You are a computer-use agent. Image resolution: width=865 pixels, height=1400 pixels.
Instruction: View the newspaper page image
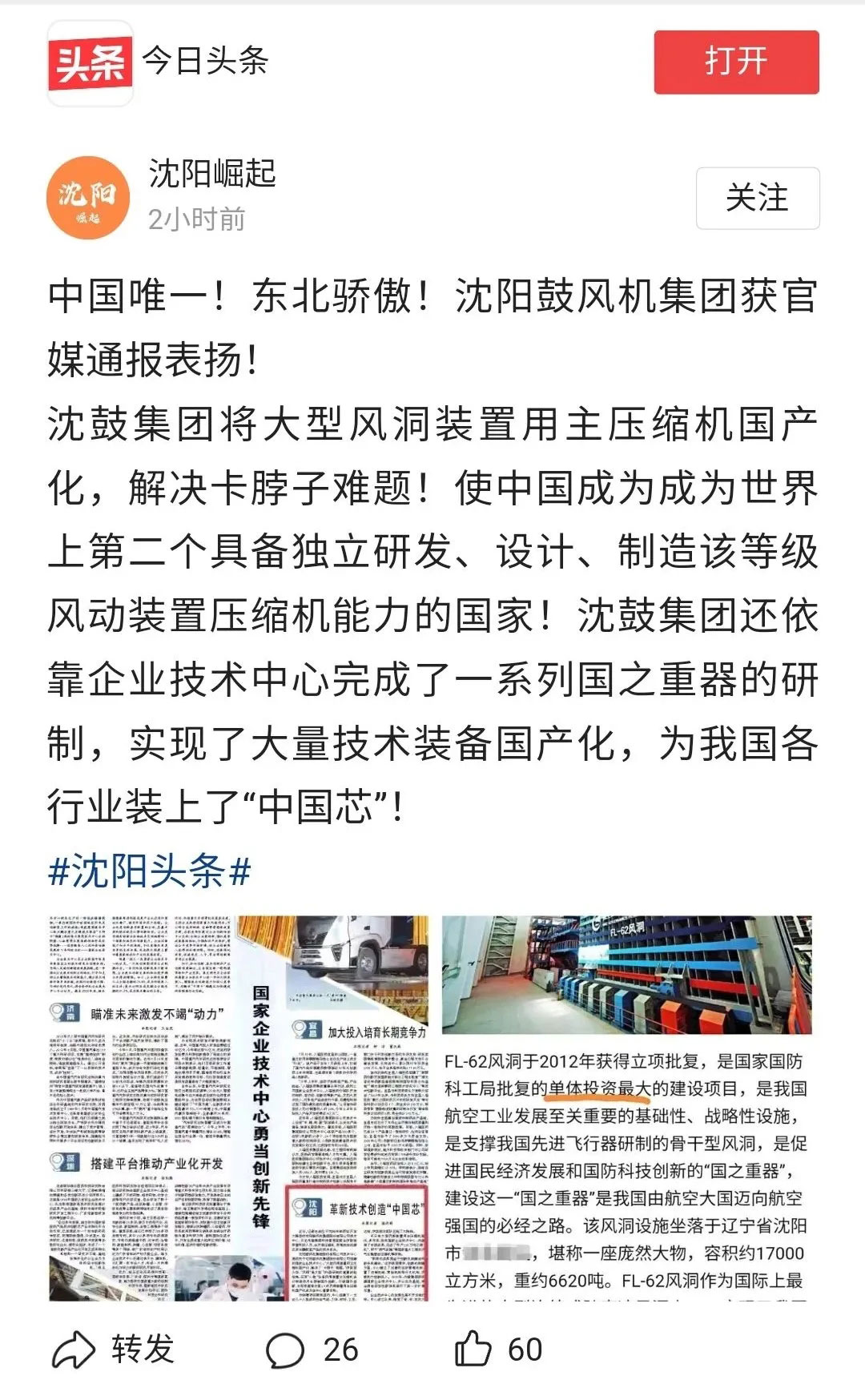coord(238,1108)
